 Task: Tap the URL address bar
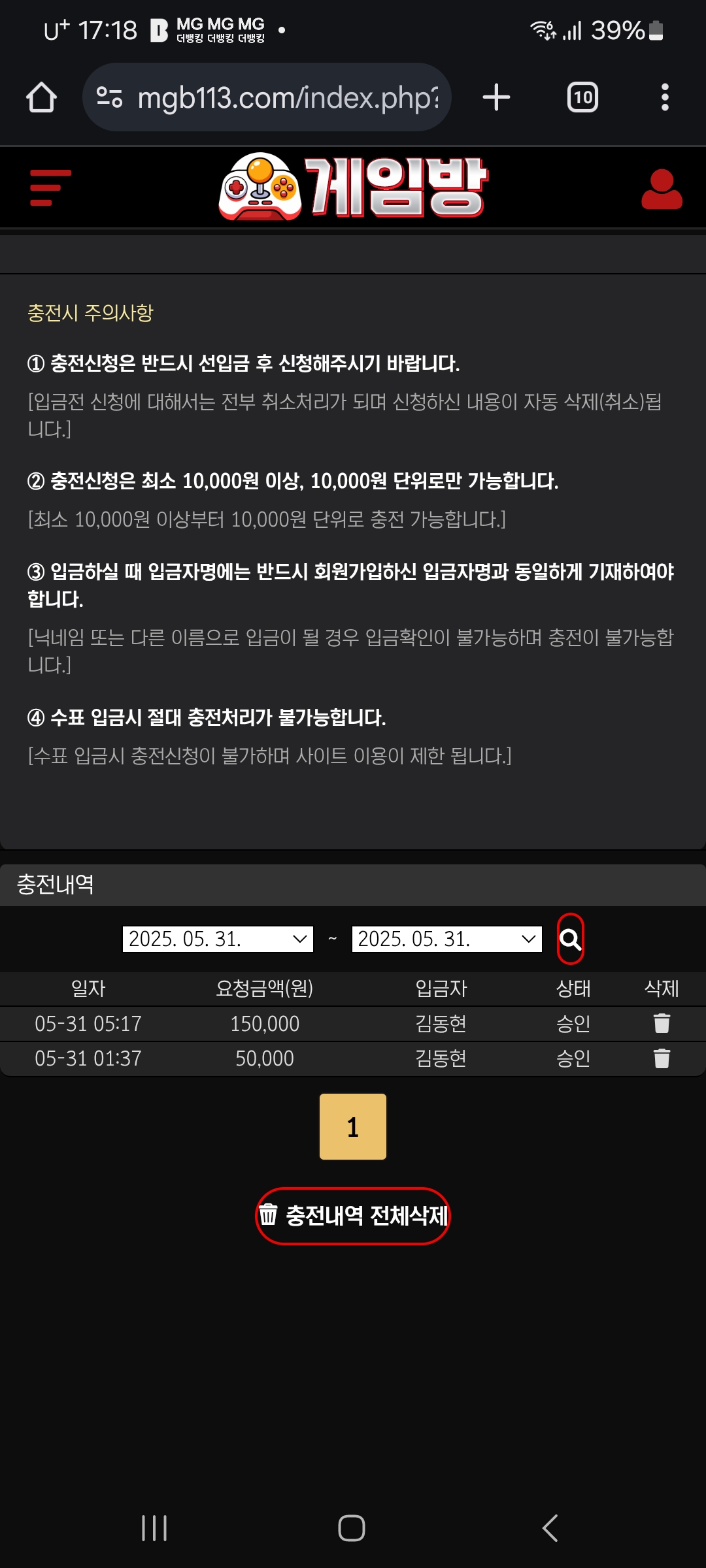275,97
